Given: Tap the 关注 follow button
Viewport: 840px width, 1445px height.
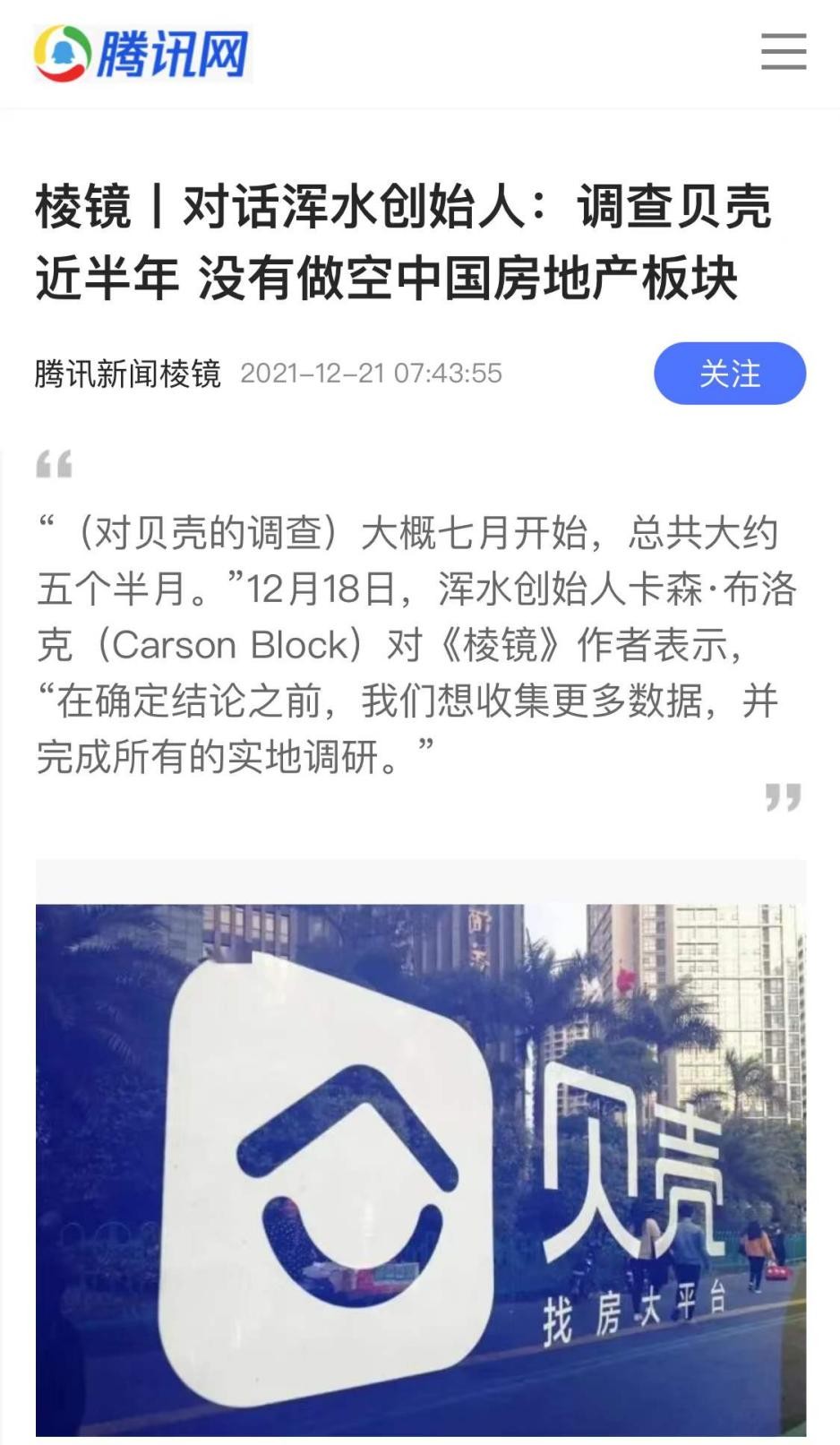Looking at the screenshot, I should click(x=729, y=374).
